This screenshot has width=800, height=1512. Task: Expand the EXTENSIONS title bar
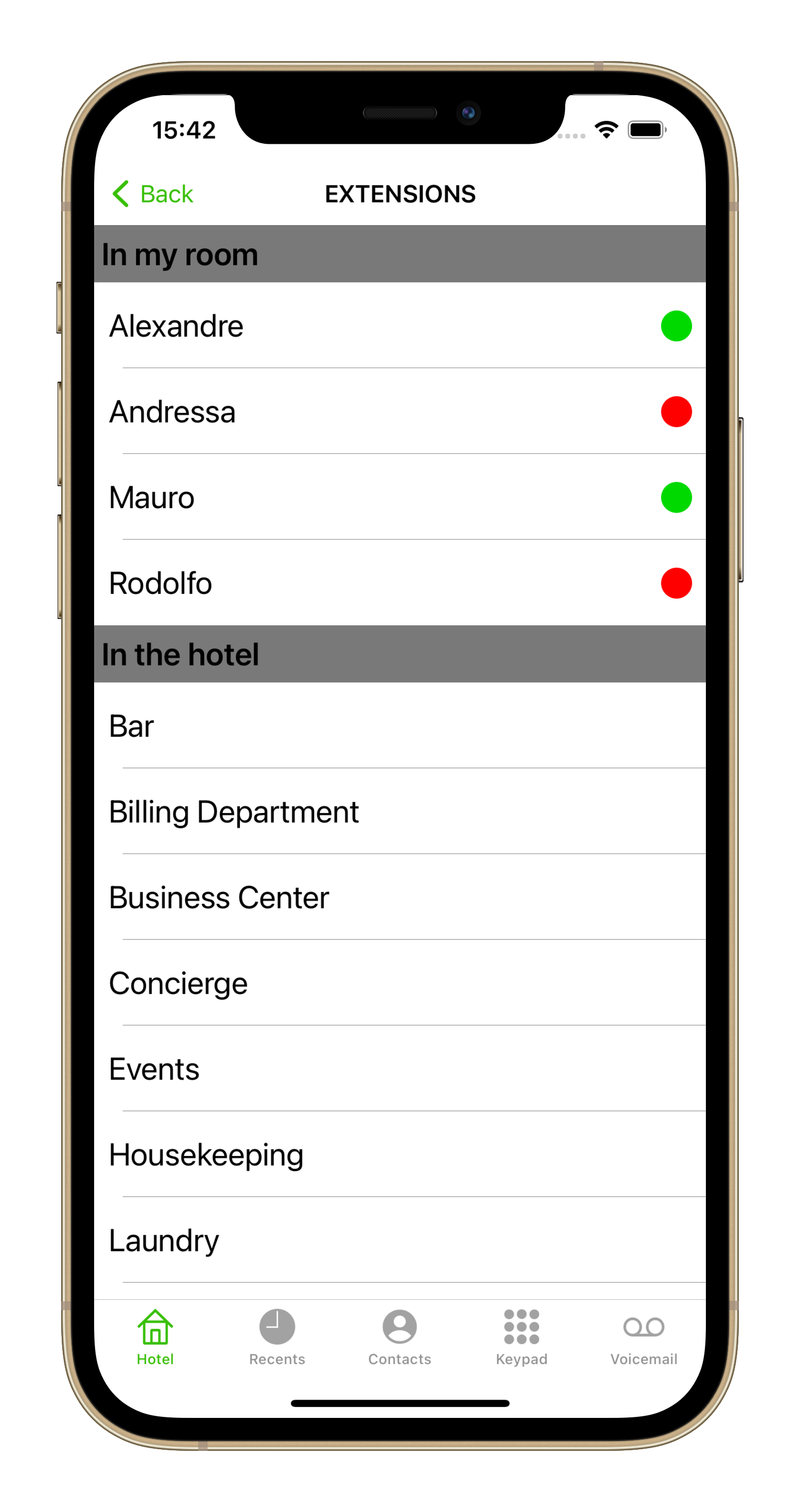click(x=401, y=193)
